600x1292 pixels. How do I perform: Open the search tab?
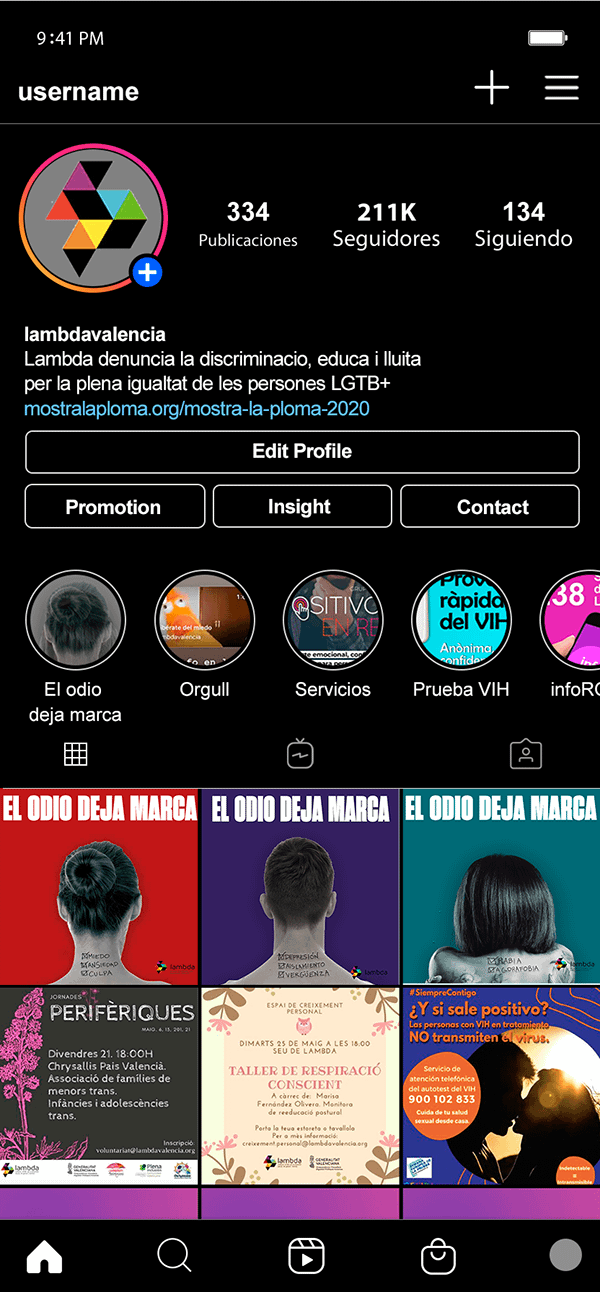tap(174, 1256)
